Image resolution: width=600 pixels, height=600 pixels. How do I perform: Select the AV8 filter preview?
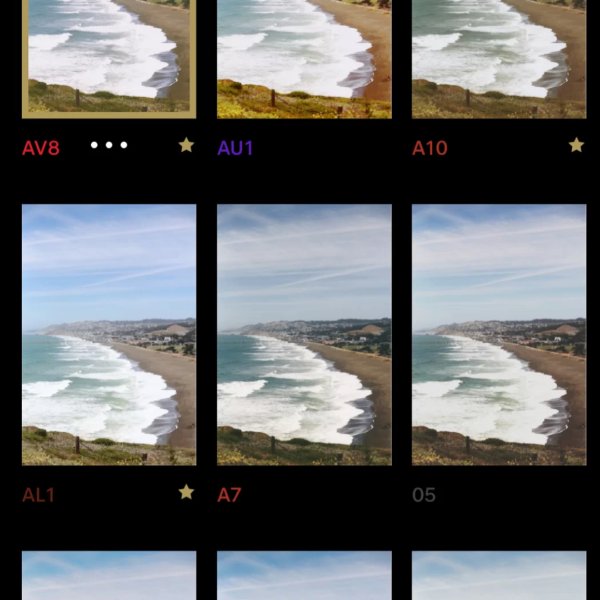(x=108, y=55)
